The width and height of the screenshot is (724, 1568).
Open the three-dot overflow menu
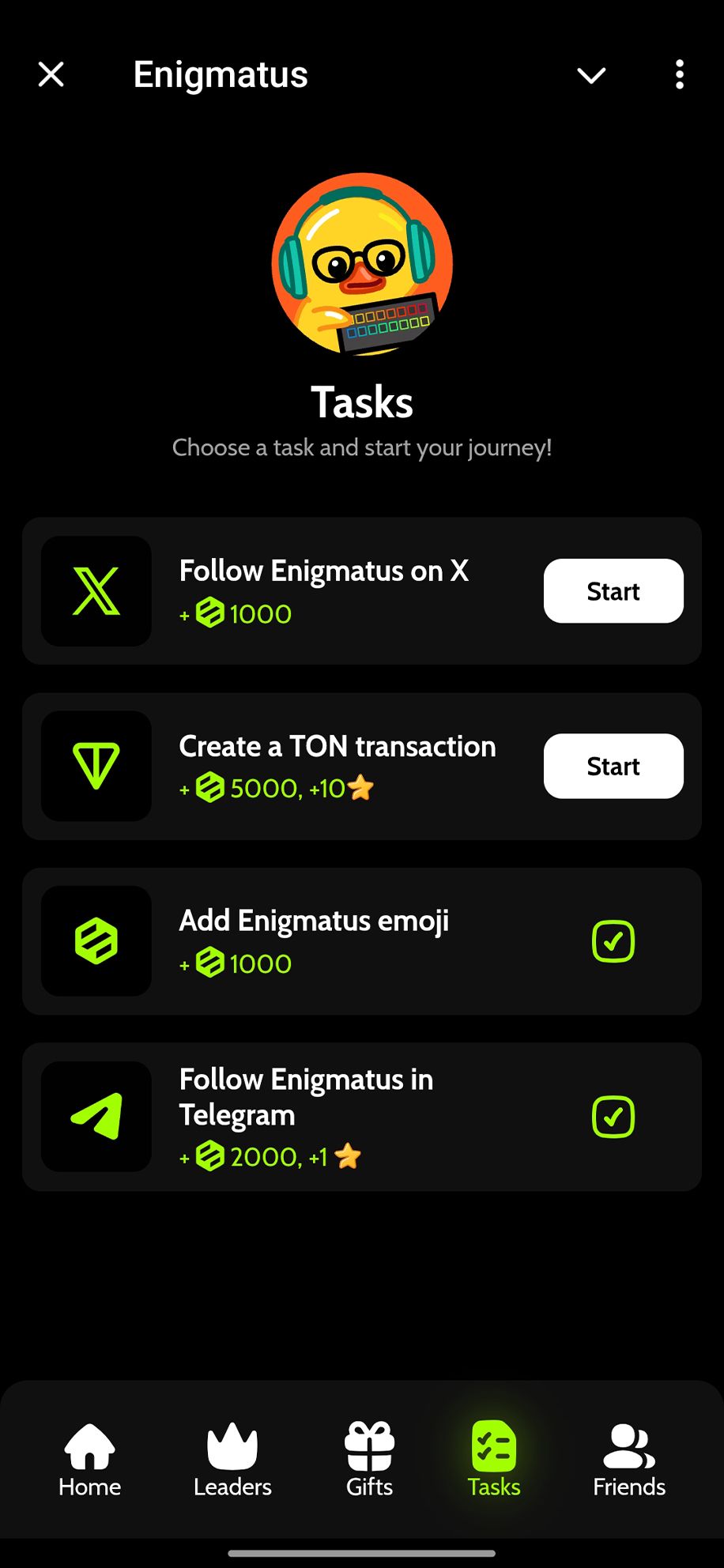pyautogui.click(x=679, y=75)
